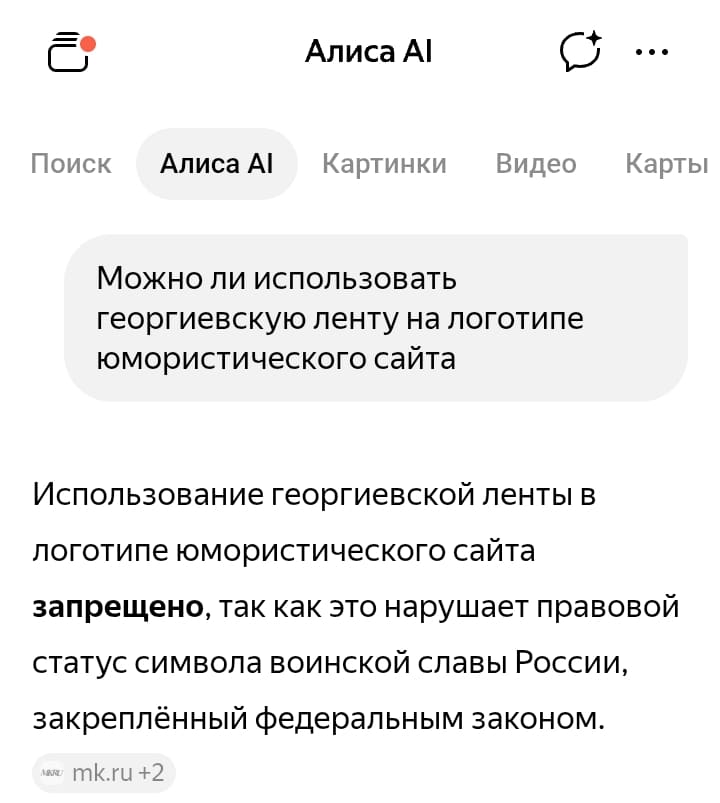This screenshot has height=803, width=720.
Task: Open the tabs icon with red dot
Action: tap(72, 52)
